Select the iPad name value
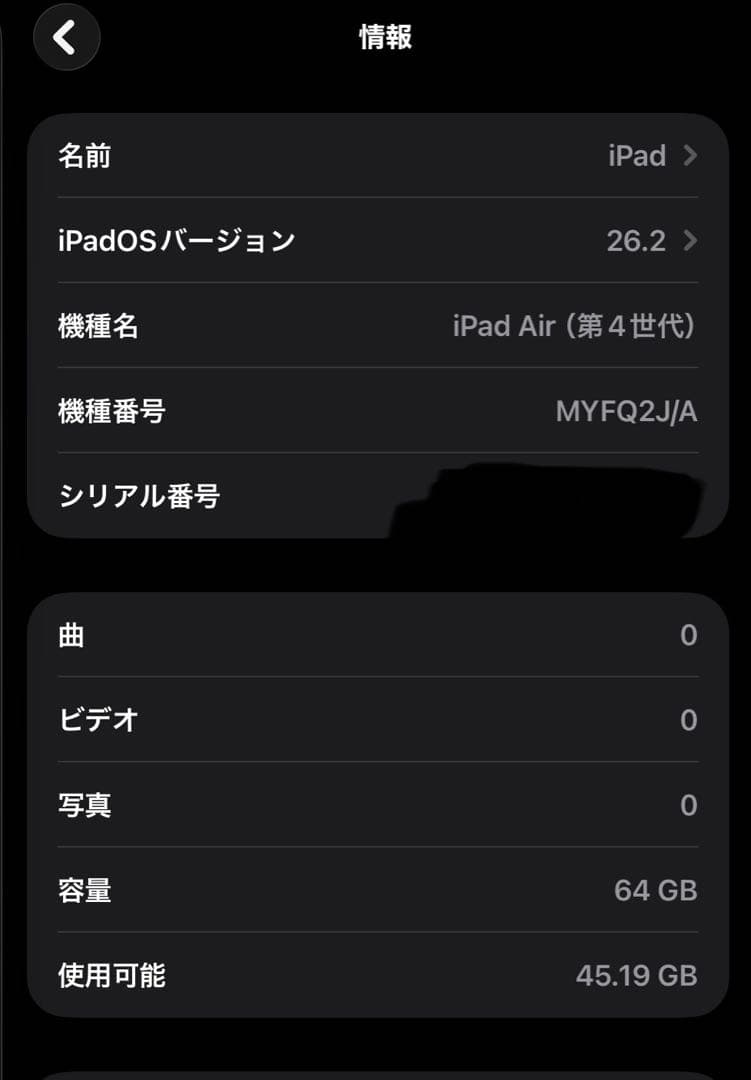The width and height of the screenshot is (751, 1080). 637,156
